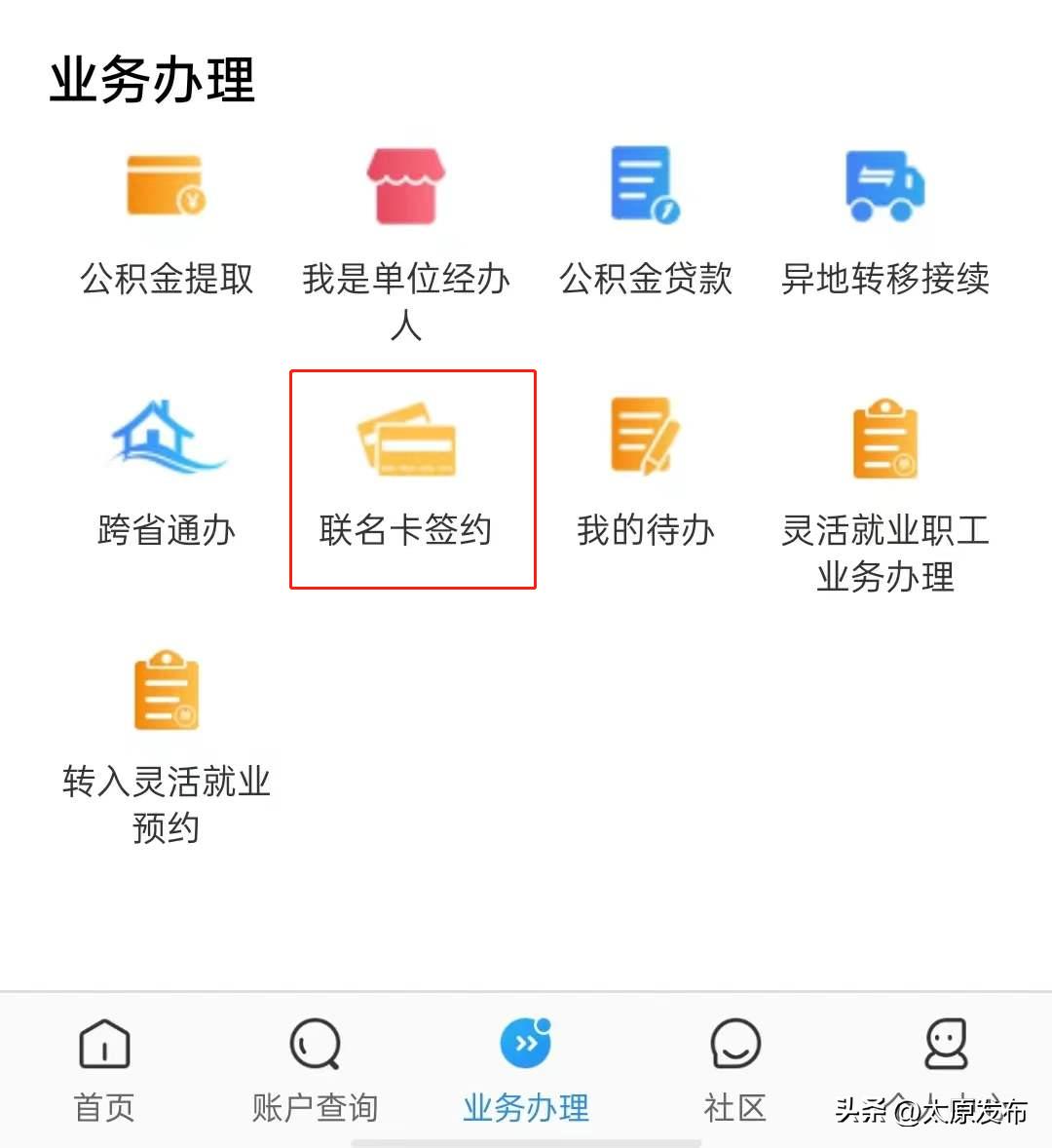This screenshot has width=1052, height=1148.
Task: Click inside the red highlighted card area
Action: pos(413,478)
